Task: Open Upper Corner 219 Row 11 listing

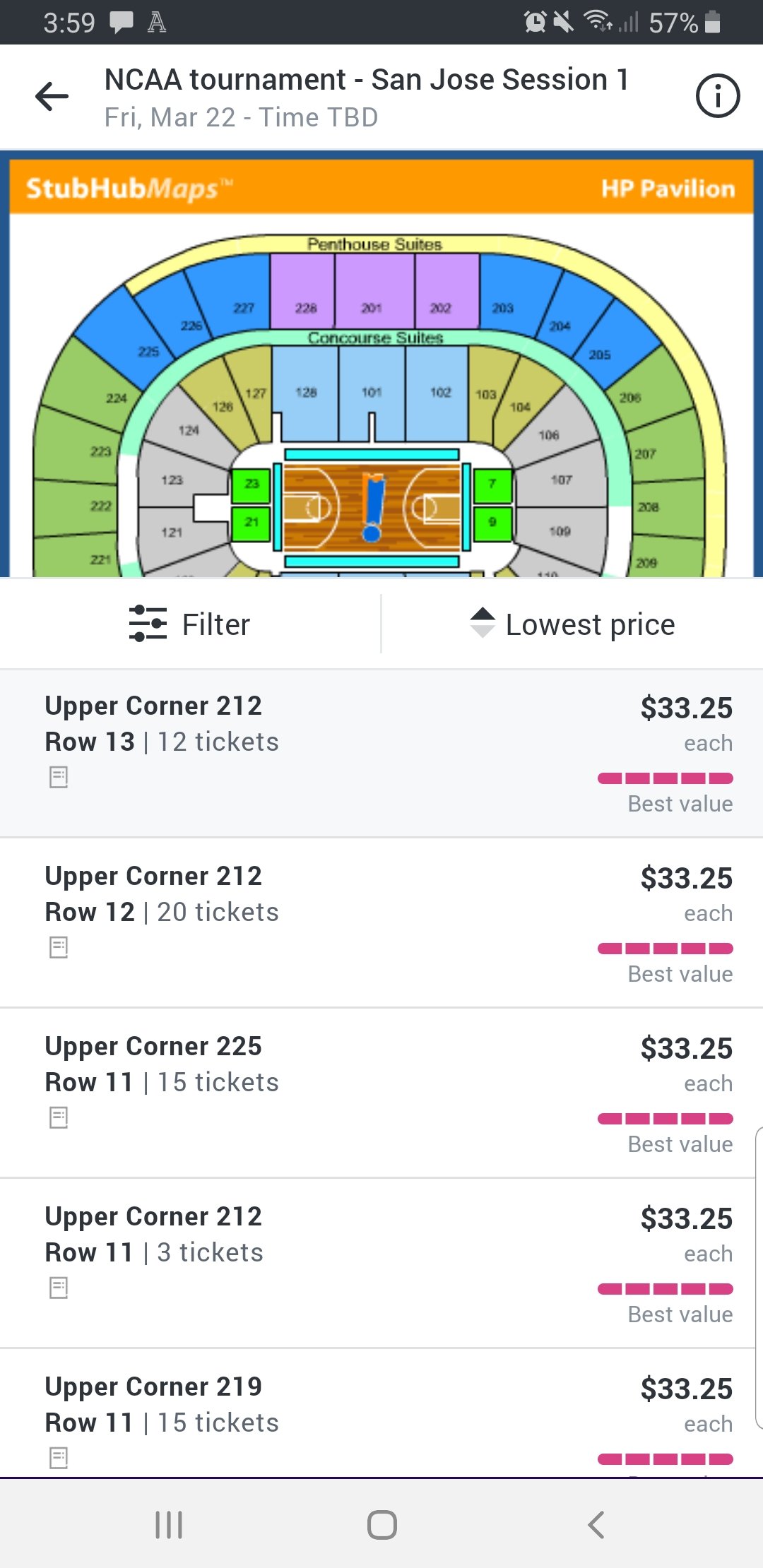Action: [x=381, y=1413]
